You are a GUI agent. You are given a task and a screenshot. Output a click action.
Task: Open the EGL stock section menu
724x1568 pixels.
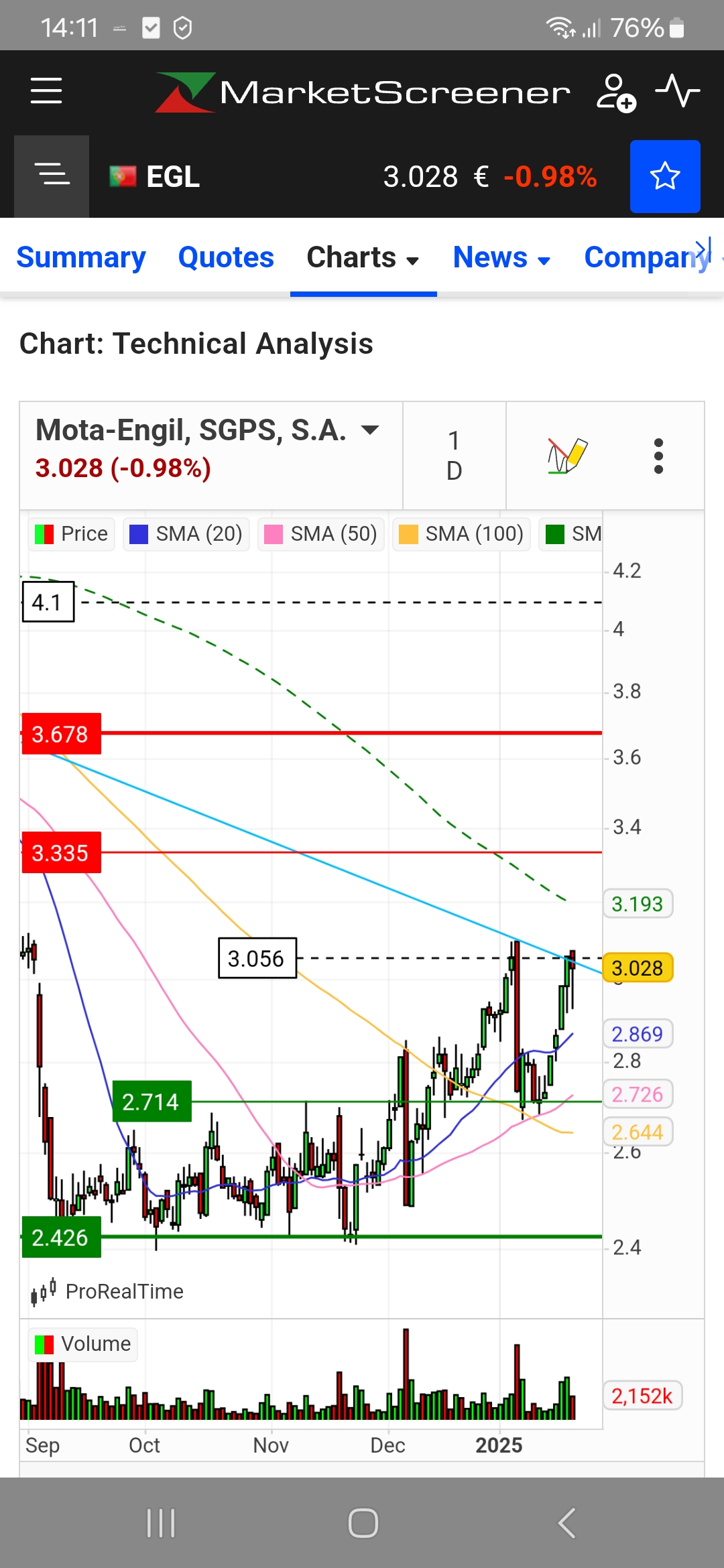point(52,176)
